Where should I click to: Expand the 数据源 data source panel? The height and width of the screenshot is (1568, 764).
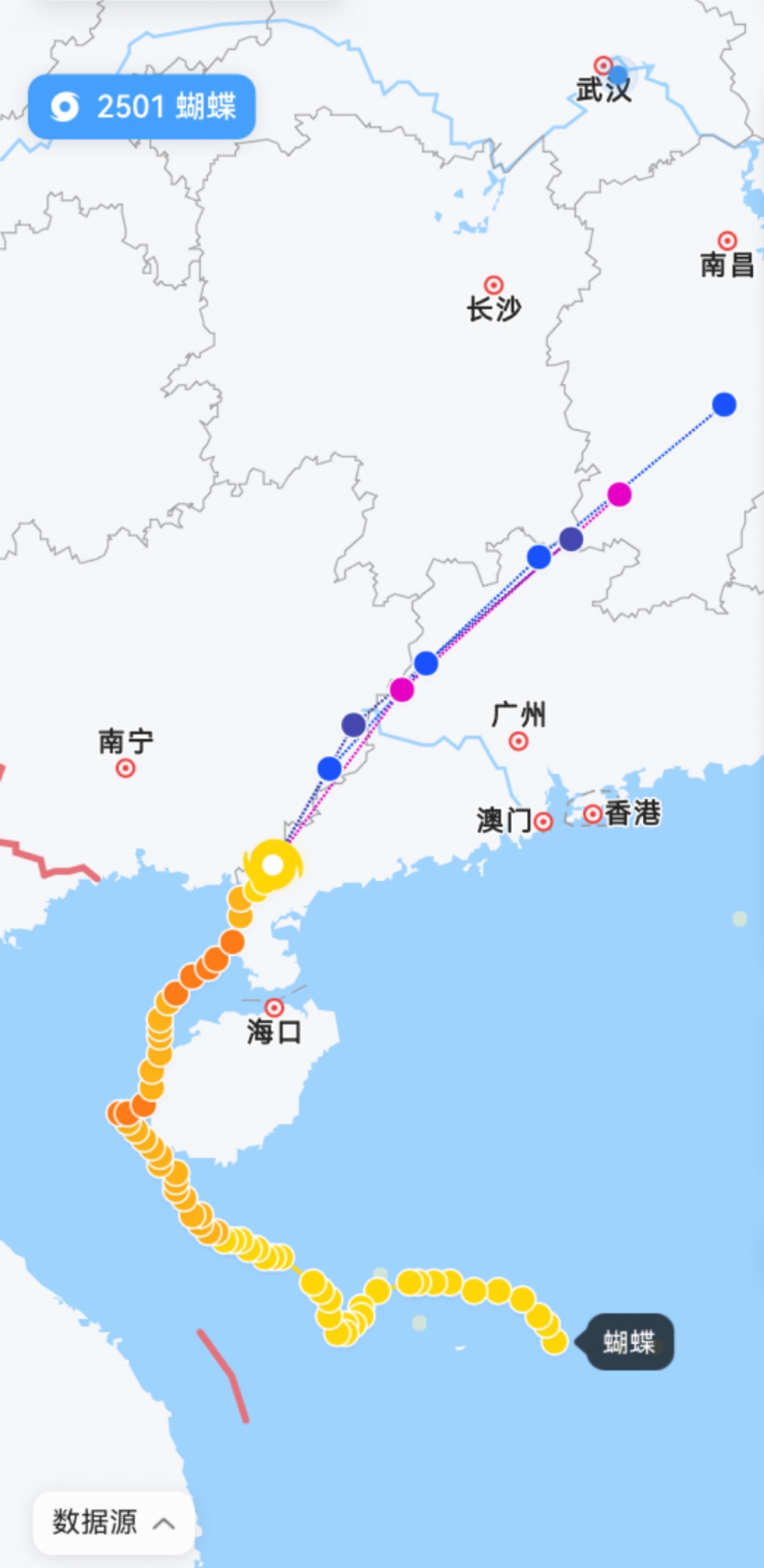pyautogui.click(x=114, y=1523)
